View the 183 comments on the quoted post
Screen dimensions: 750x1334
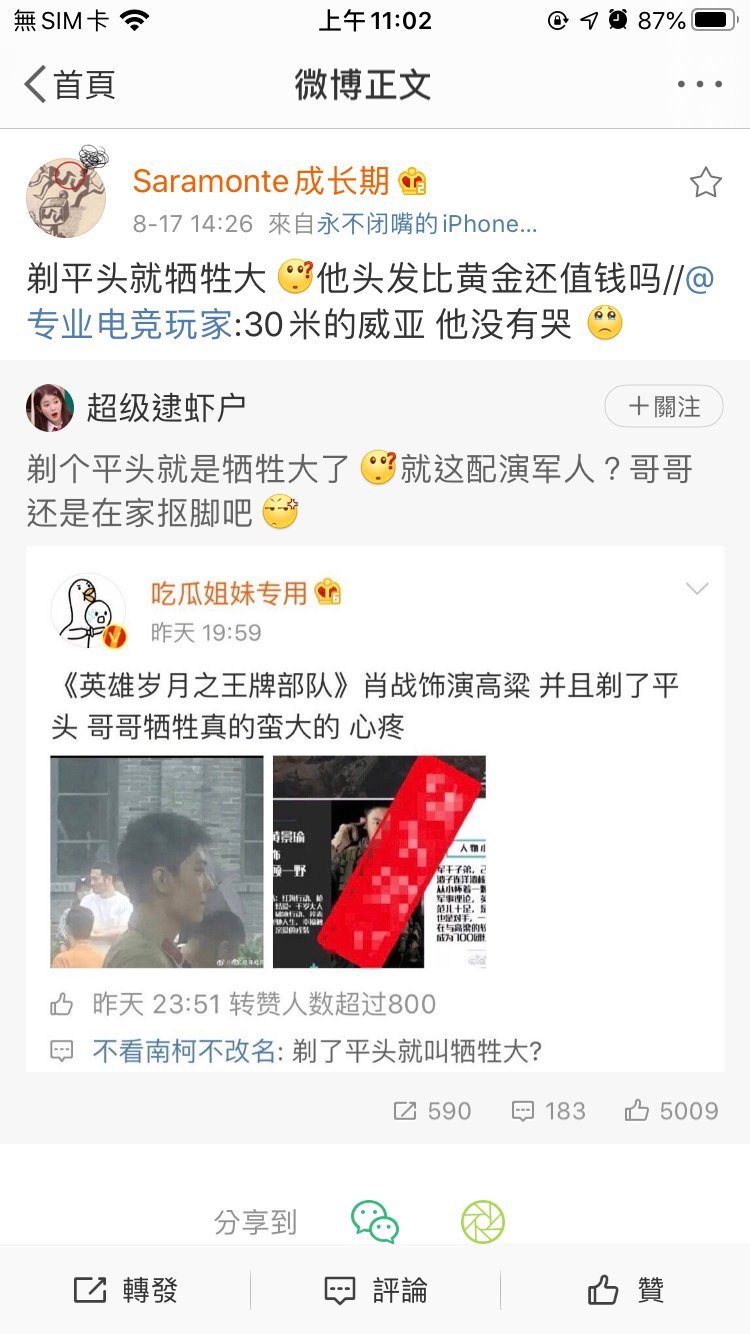[x=548, y=1111]
